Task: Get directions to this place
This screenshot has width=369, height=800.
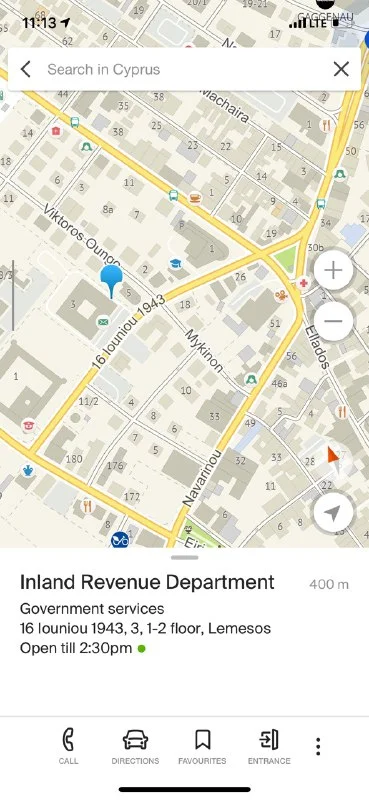Action: point(135,746)
